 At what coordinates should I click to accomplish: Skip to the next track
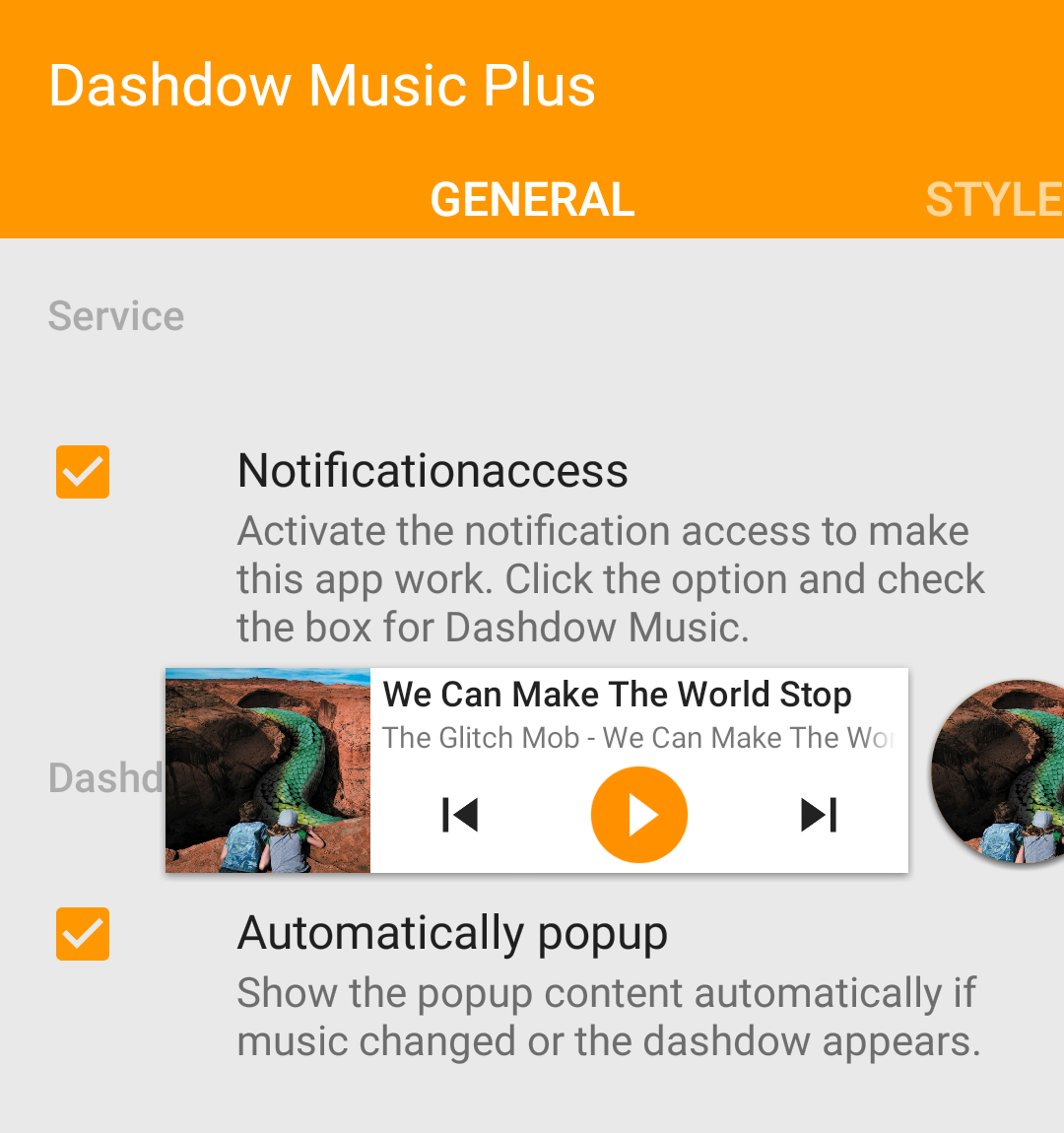tap(819, 815)
